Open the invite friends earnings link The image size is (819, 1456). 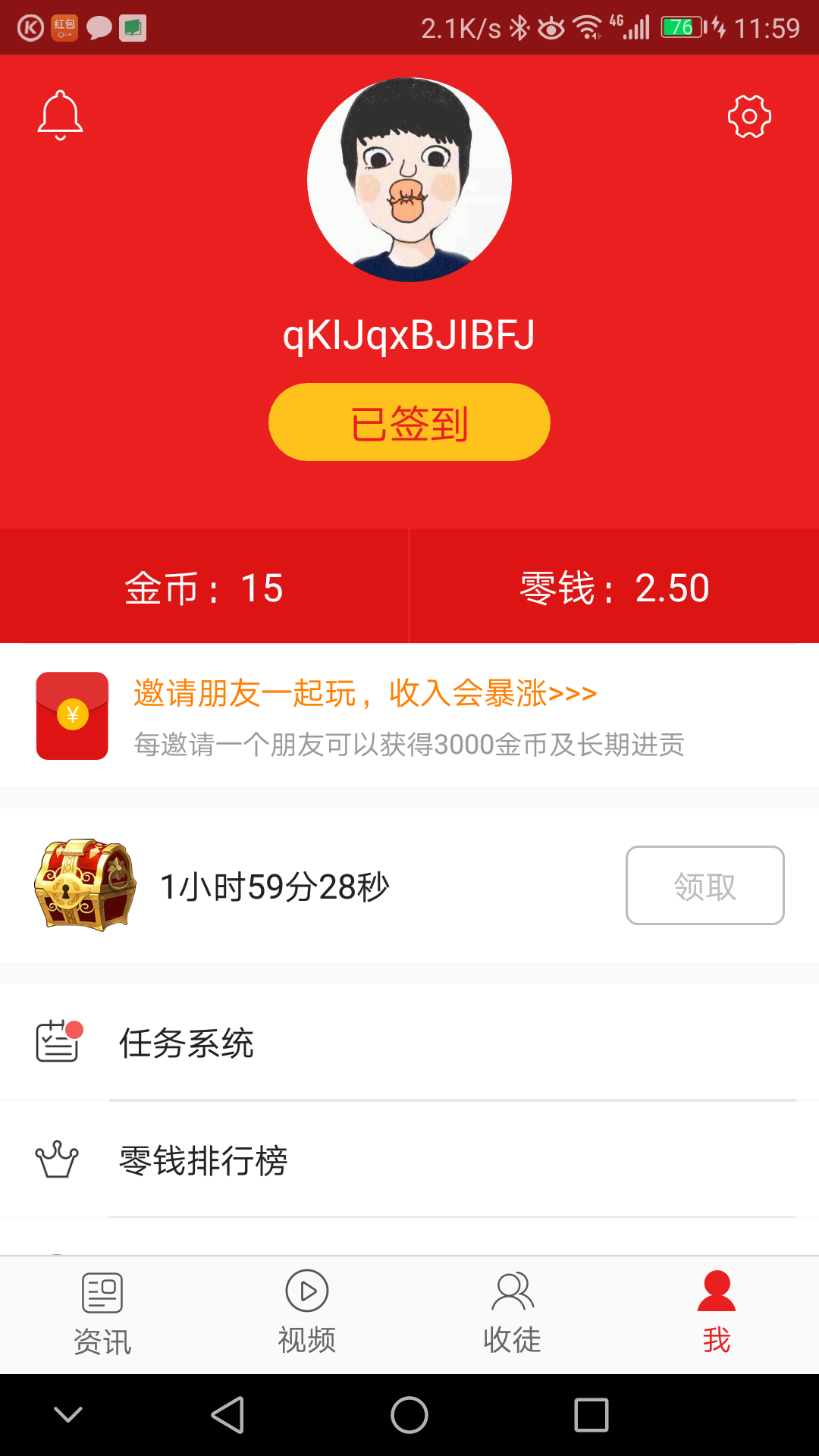click(366, 692)
